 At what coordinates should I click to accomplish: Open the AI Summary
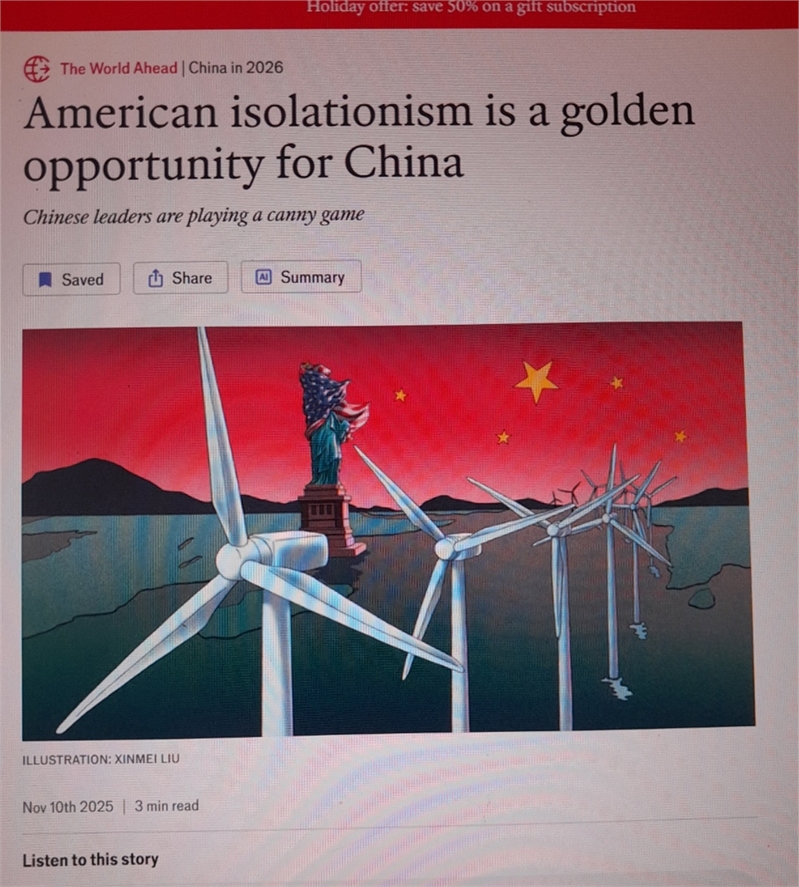click(x=301, y=277)
